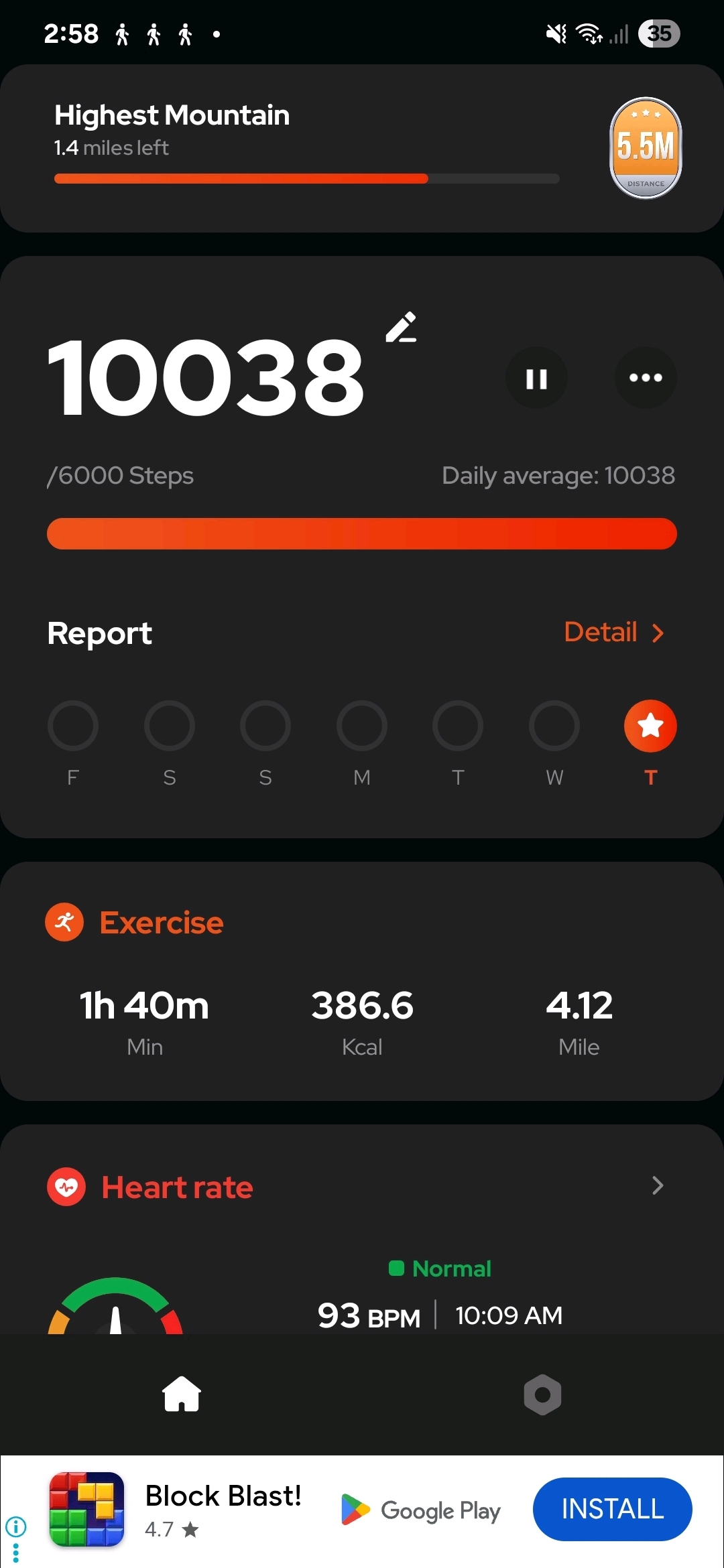The image size is (724, 1568).
Task: Expand the Heart rate section chevron
Action: 658,1185
